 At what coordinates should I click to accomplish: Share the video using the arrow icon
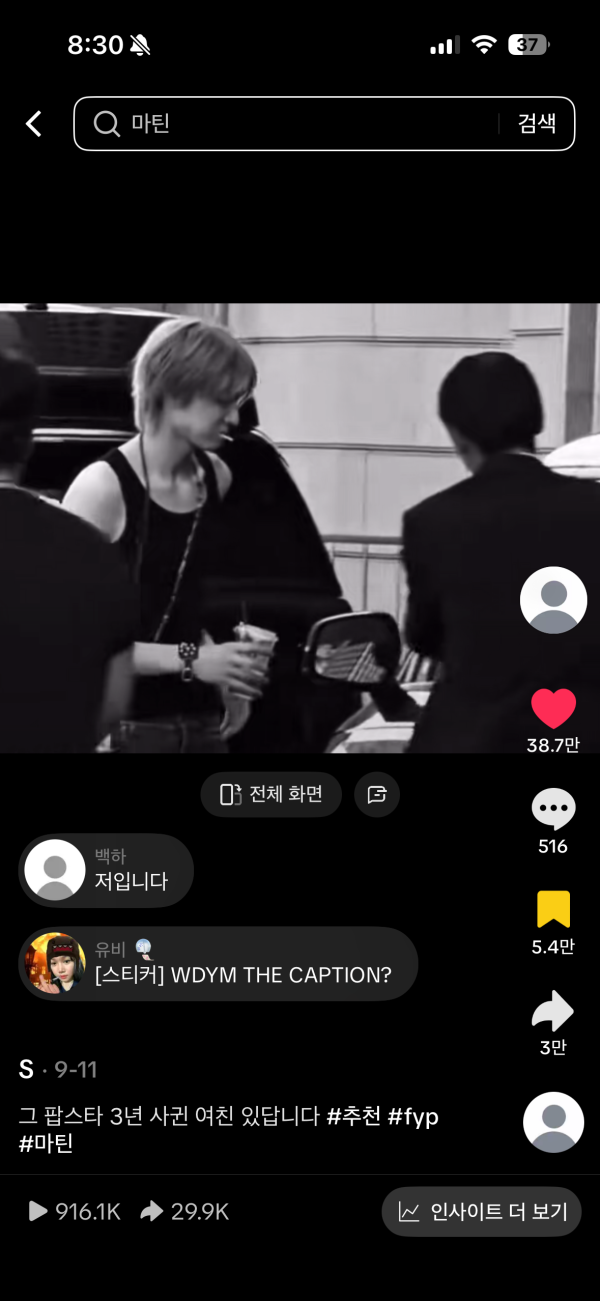553,1012
